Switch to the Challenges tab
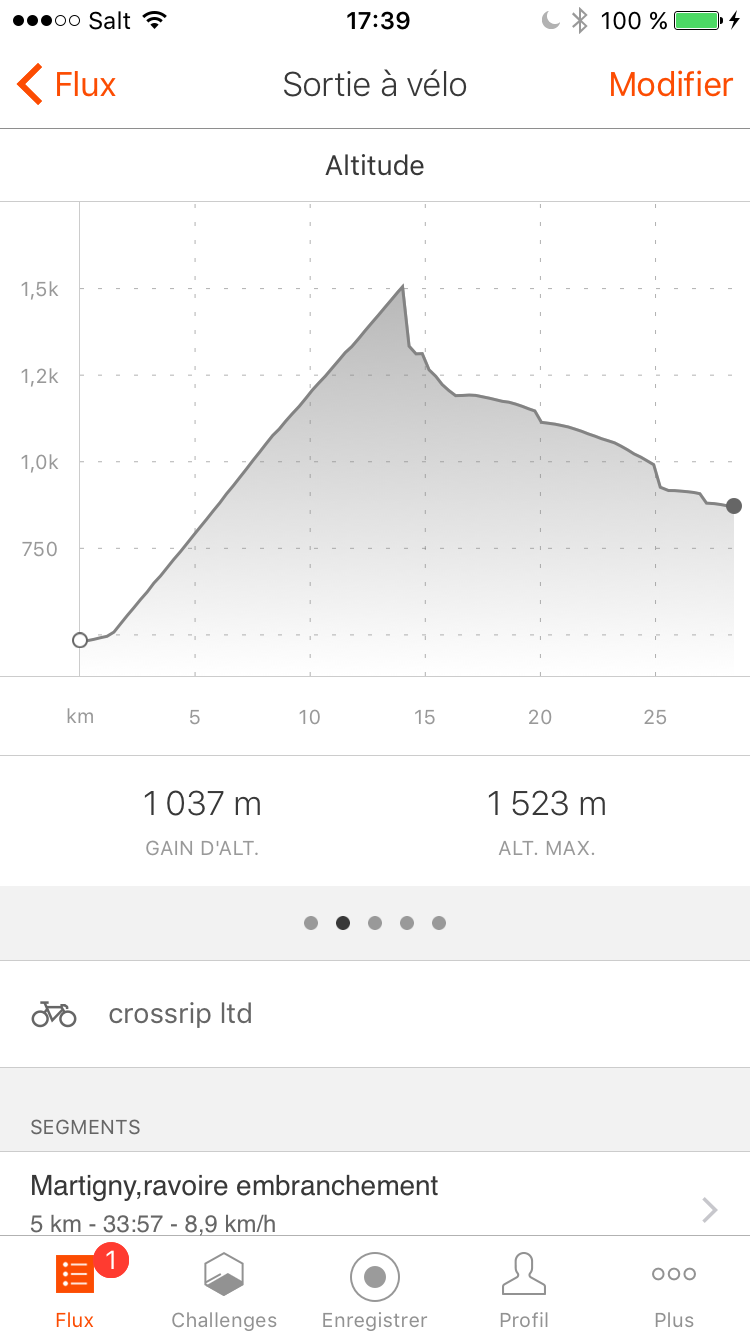 pos(224,1290)
